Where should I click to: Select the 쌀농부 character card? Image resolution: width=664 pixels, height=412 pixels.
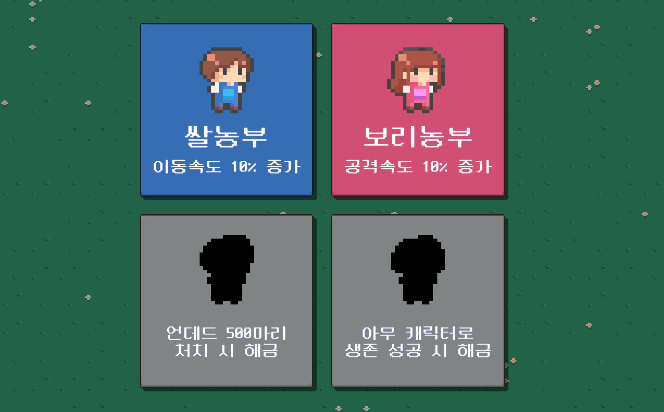226,109
